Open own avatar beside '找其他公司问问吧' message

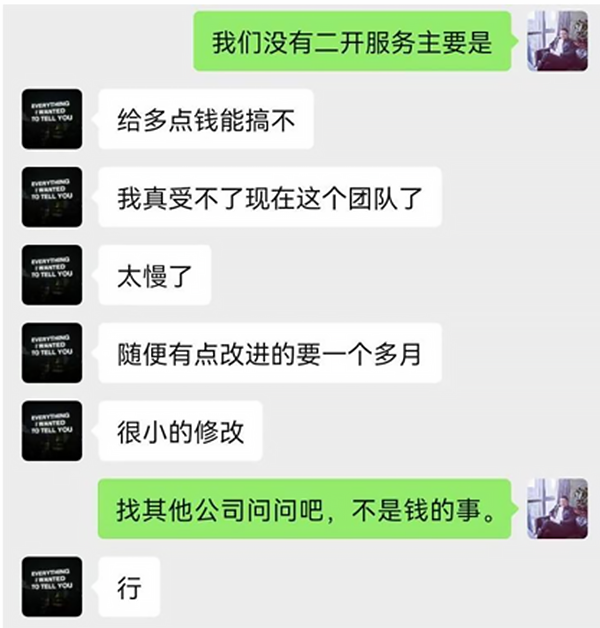557,508
